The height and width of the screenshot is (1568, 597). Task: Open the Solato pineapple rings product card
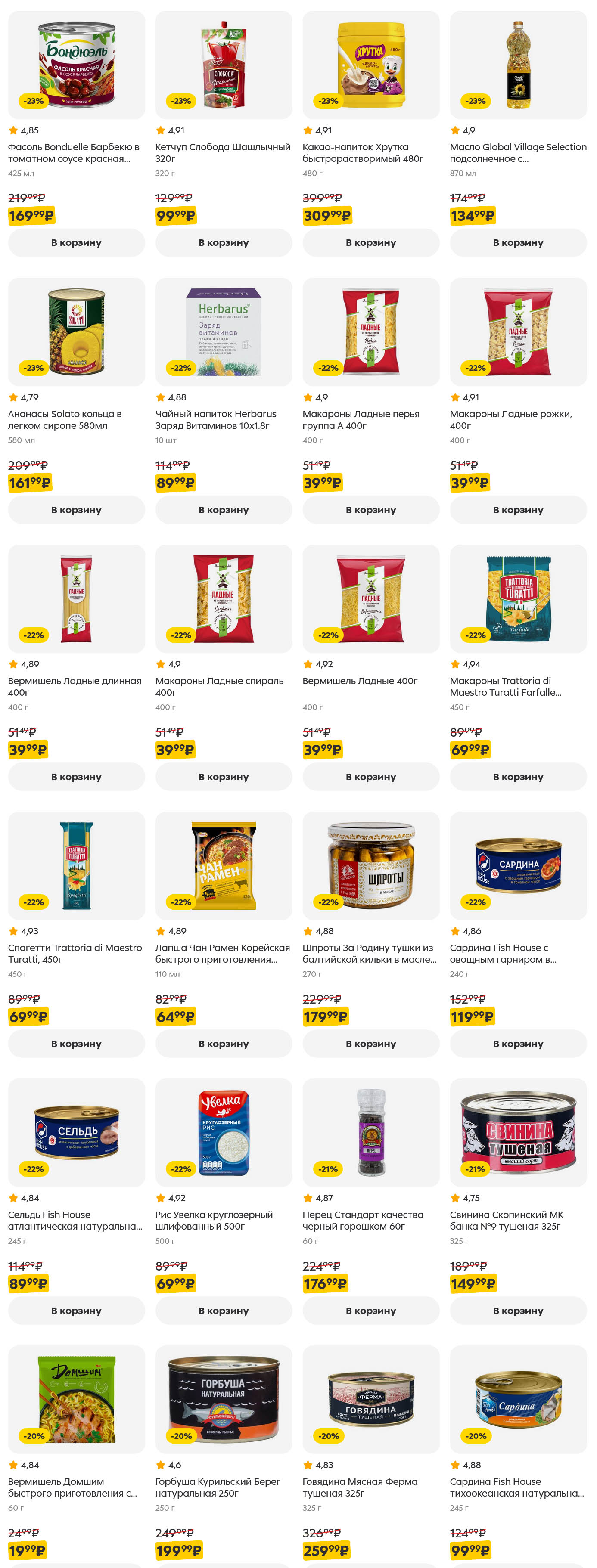pos(76,332)
